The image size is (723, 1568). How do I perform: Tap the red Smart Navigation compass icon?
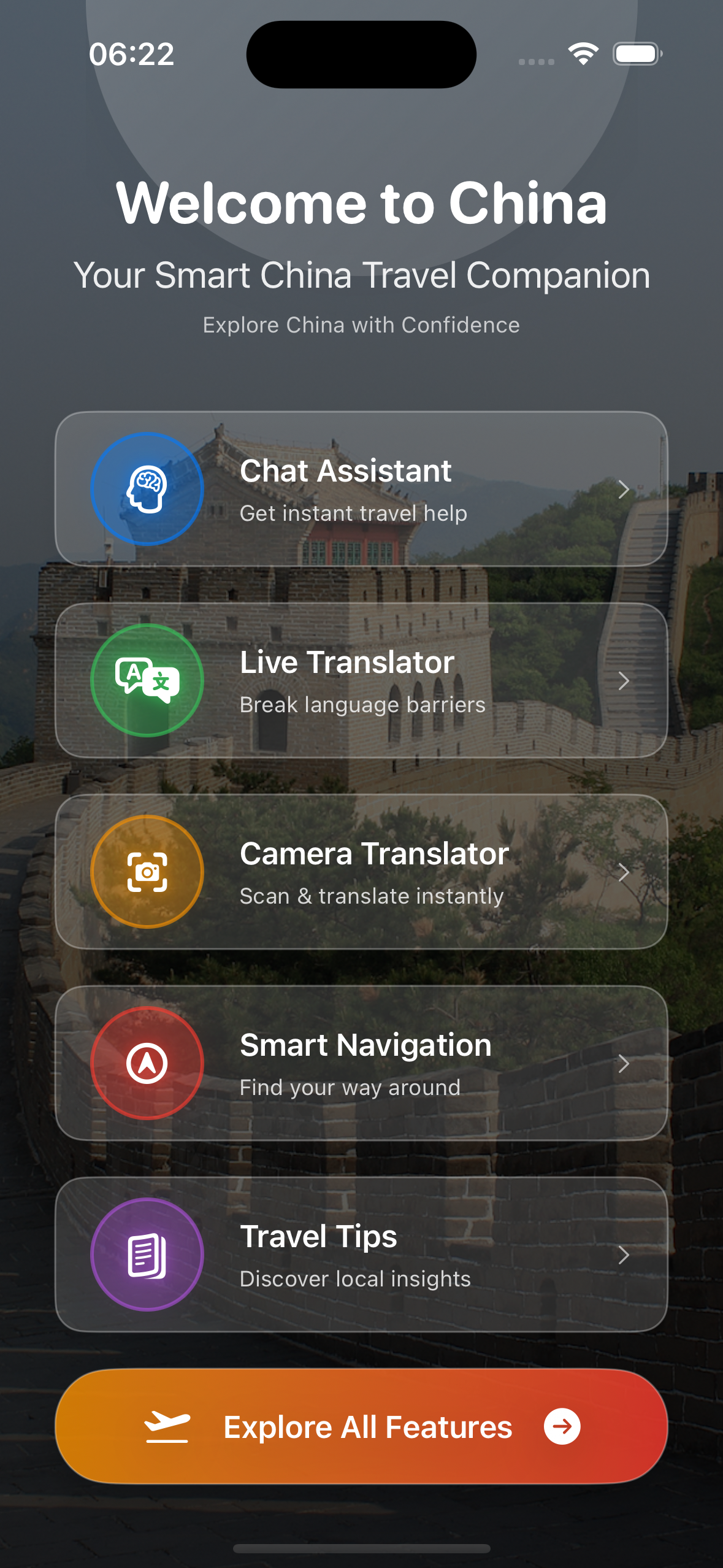click(x=147, y=1064)
